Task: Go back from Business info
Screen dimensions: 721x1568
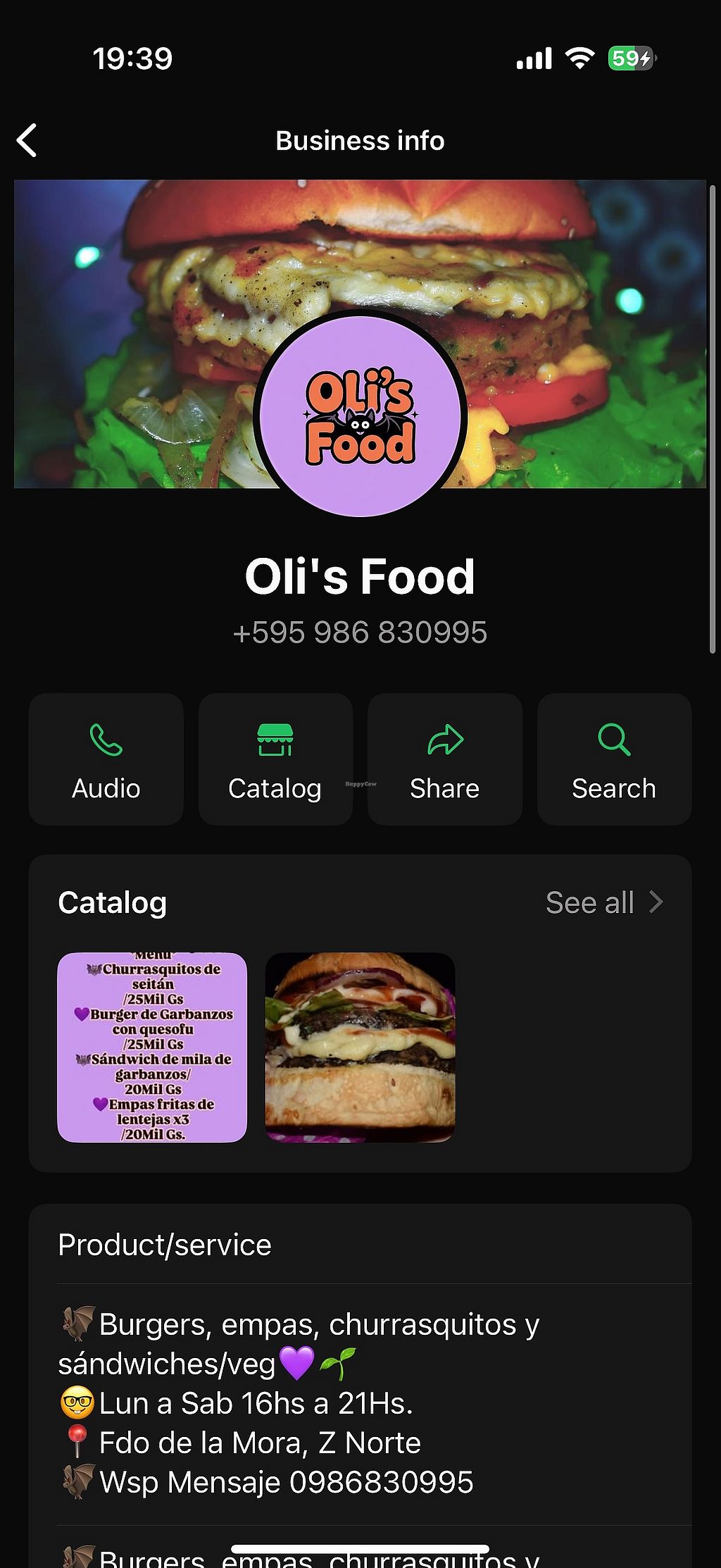Action: pyautogui.click(x=27, y=140)
